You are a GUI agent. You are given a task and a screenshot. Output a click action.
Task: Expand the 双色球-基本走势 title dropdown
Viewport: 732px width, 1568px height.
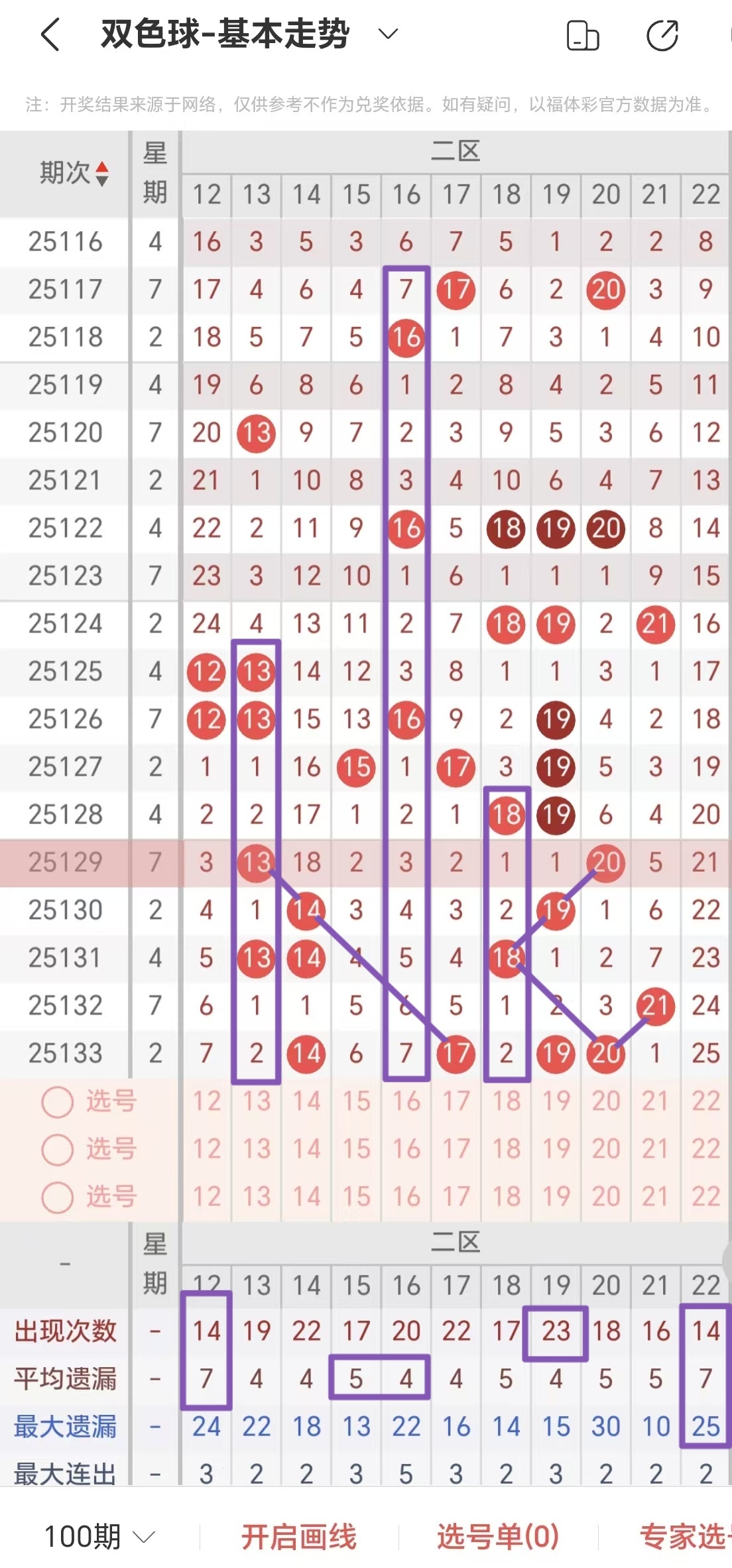(388, 34)
